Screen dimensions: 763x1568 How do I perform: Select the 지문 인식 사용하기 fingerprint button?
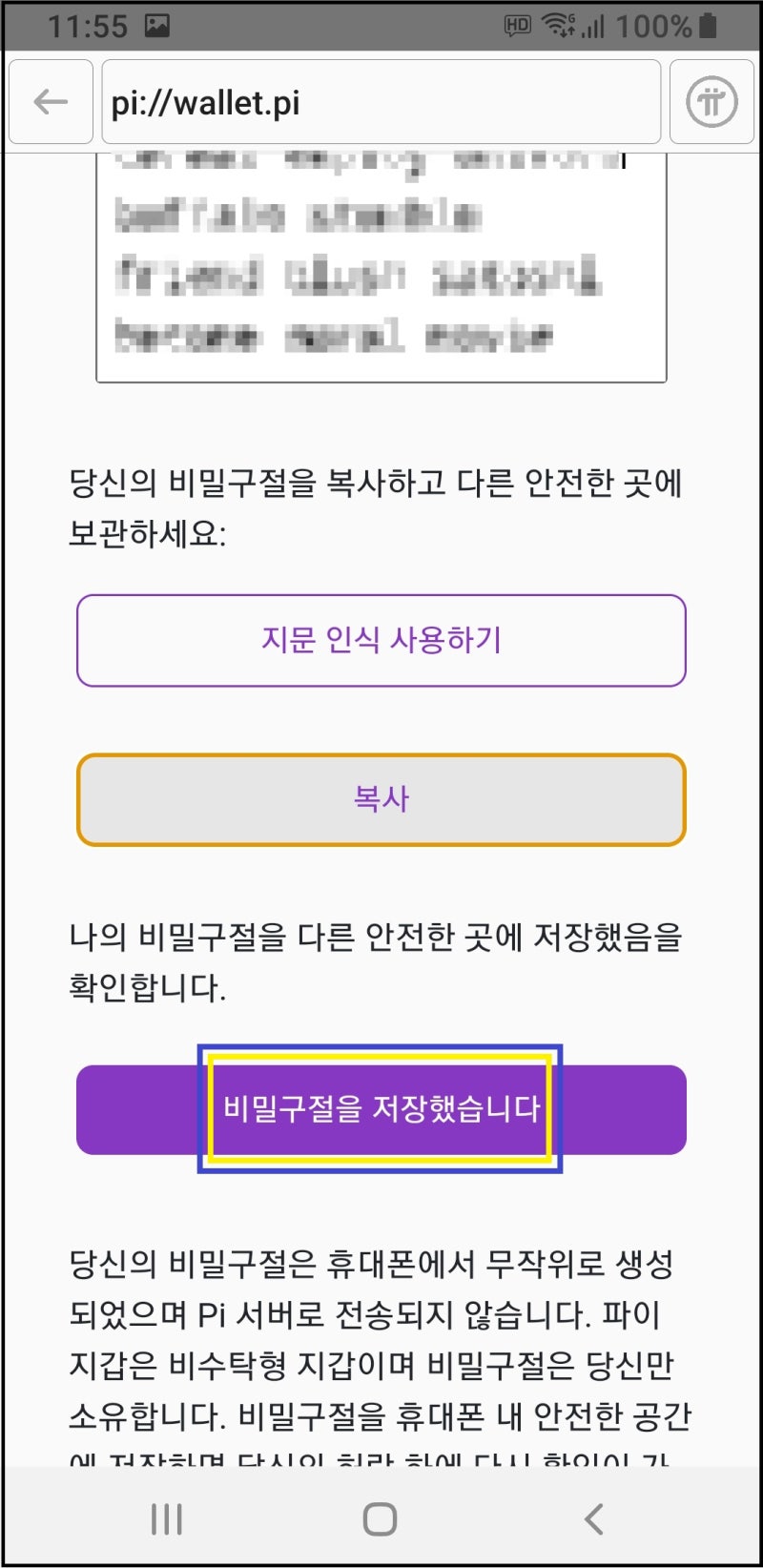(x=381, y=639)
